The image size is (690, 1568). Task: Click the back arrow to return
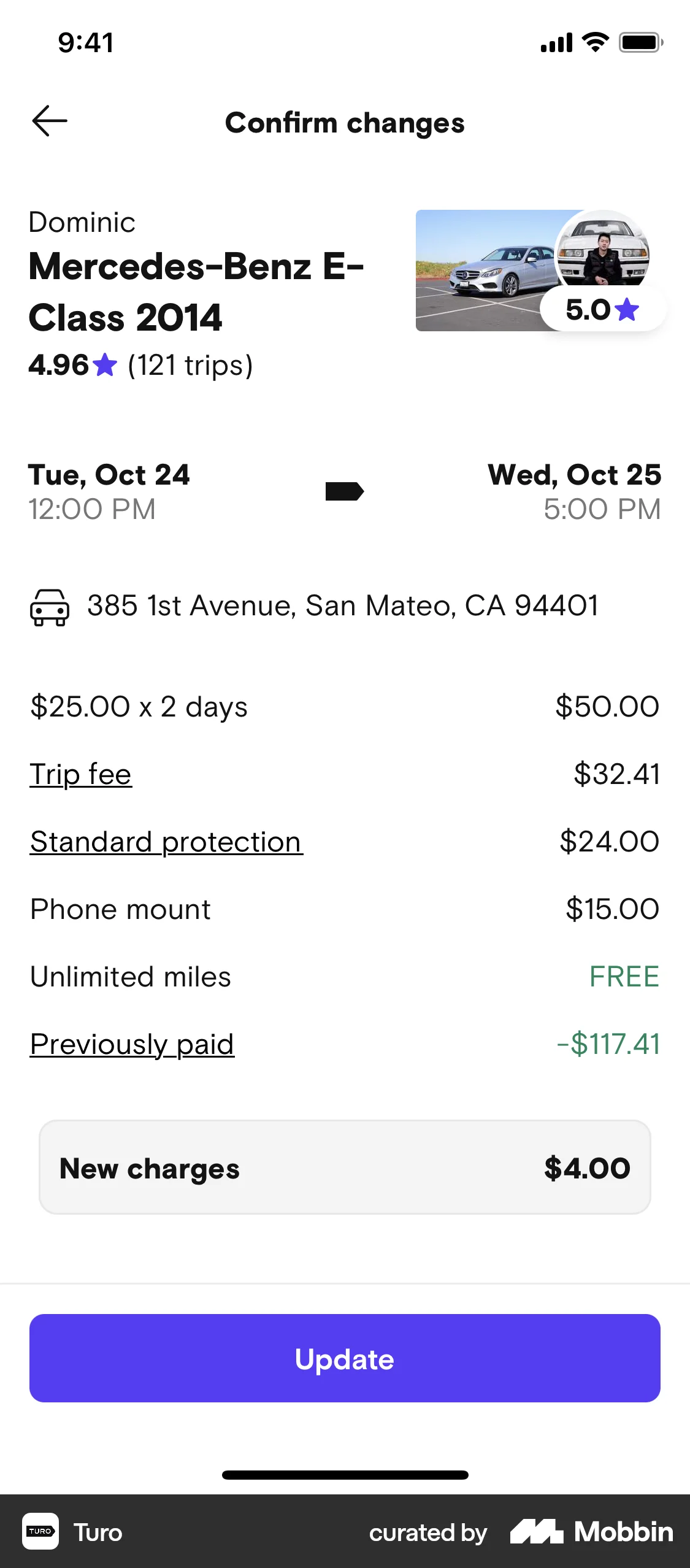tap(50, 120)
